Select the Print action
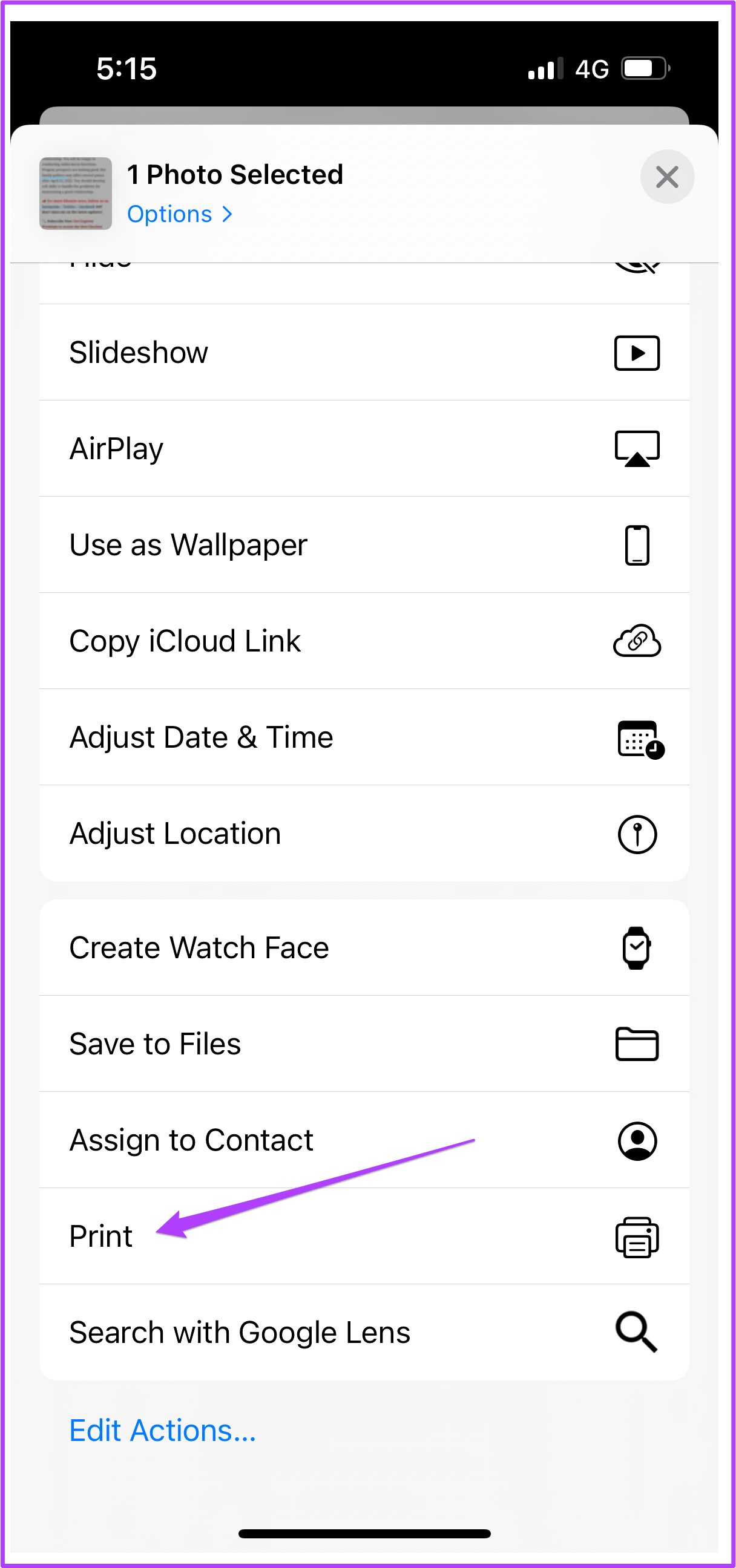Image resolution: width=736 pixels, height=1568 pixels. pos(364,1236)
